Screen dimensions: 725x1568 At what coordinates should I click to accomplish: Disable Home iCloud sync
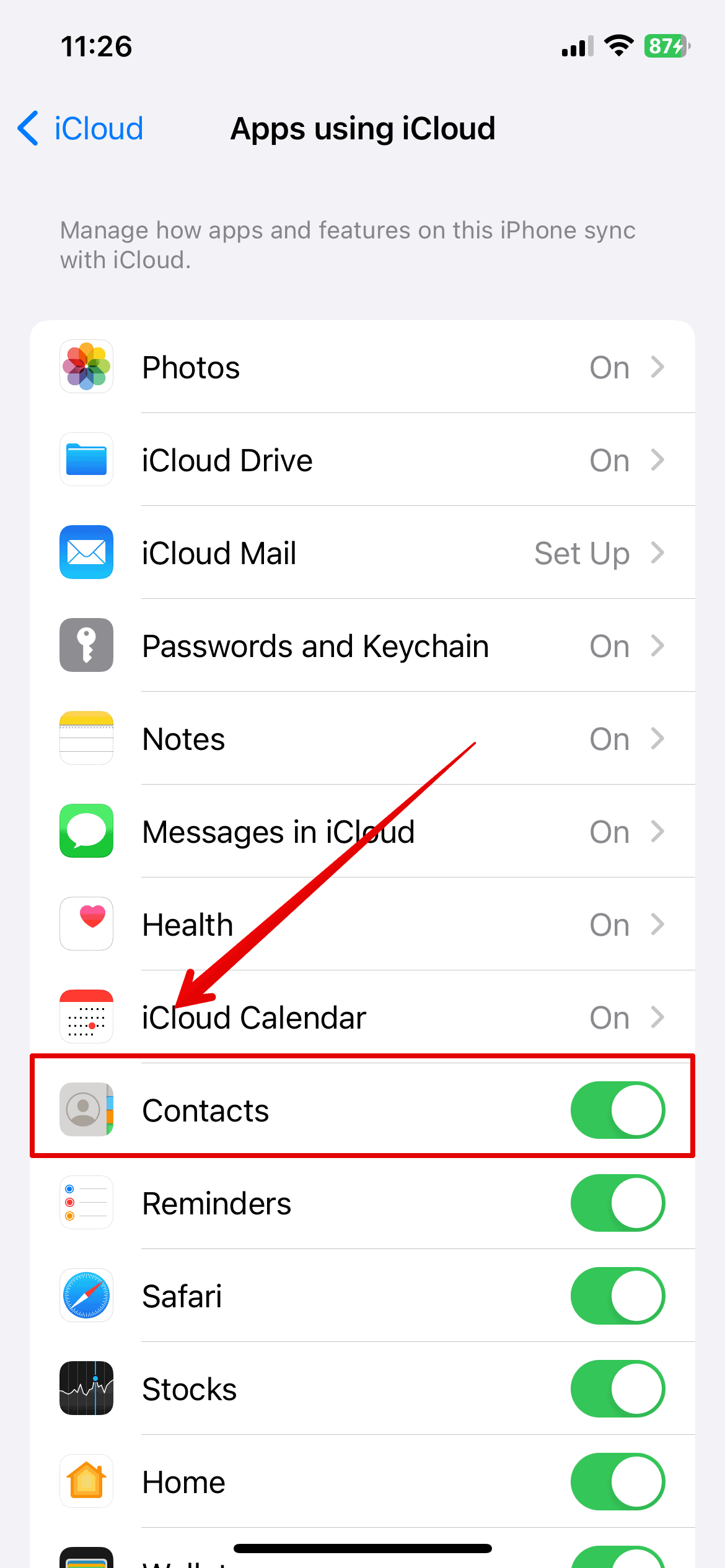coord(617,1482)
